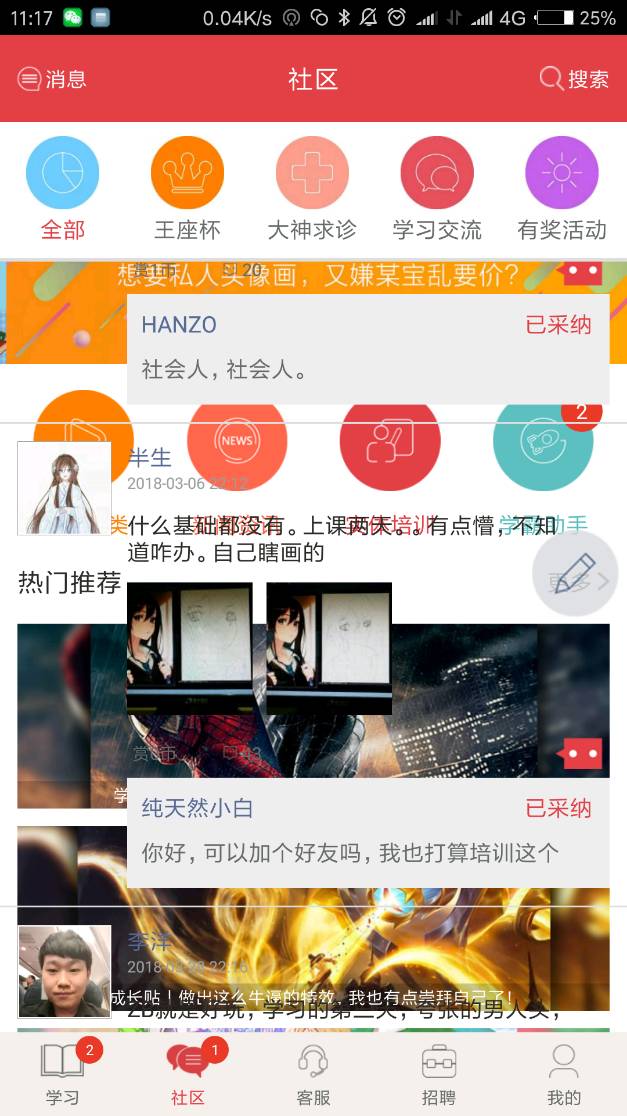Switch to the 学习交流 category
Image resolution: width=627 pixels, height=1116 pixels.
tap(437, 189)
